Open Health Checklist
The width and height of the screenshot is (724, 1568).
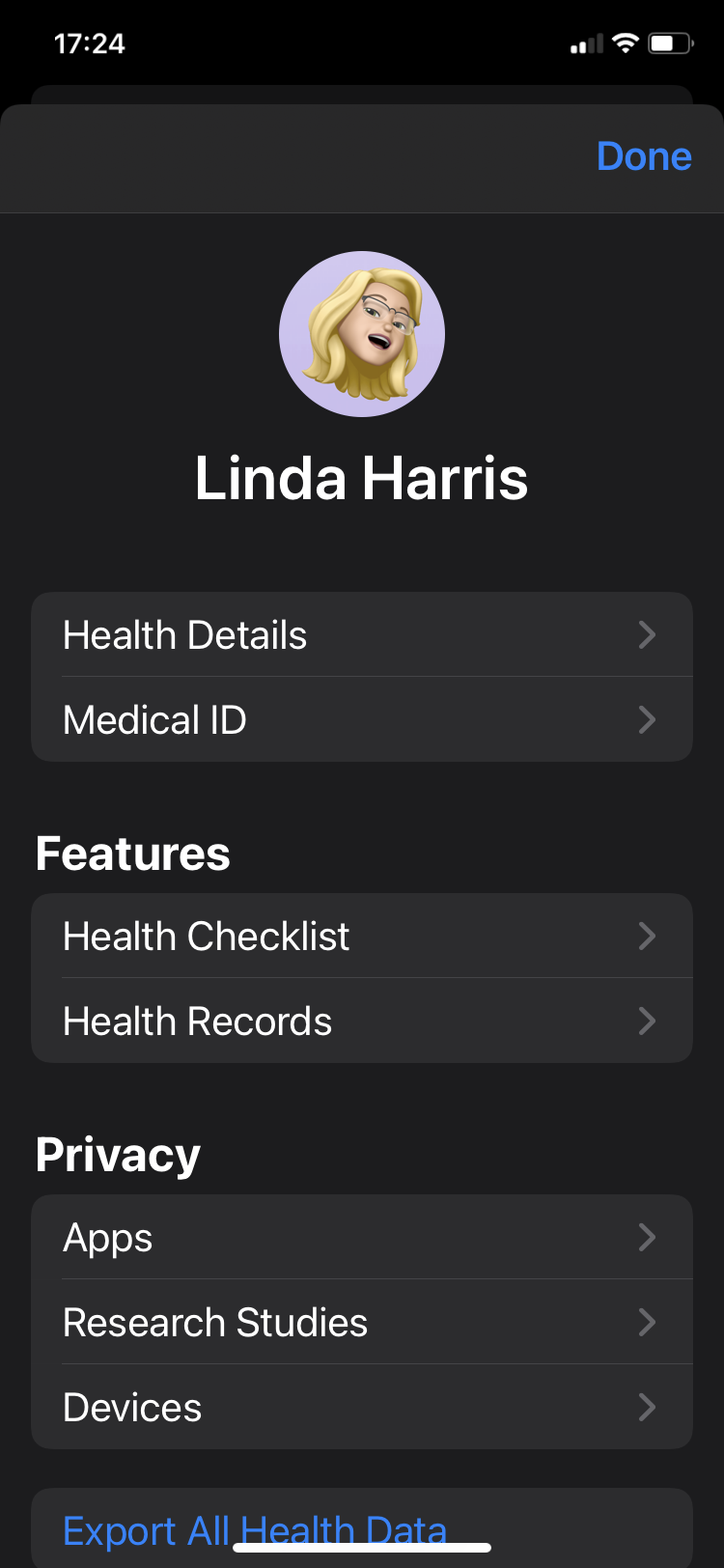coord(361,937)
